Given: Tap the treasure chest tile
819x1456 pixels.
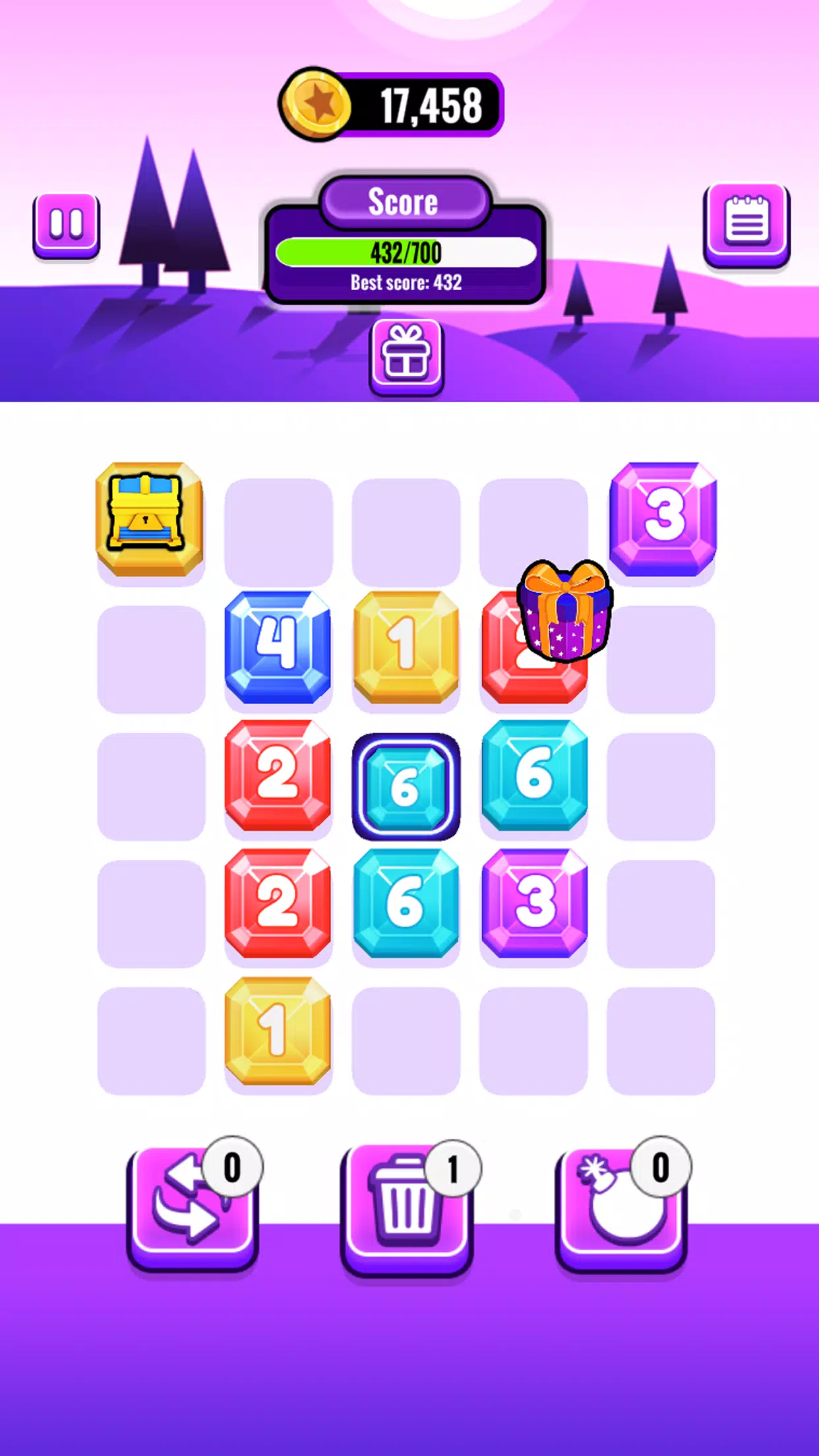Looking at the screenshot, I should tap(150, 518).
